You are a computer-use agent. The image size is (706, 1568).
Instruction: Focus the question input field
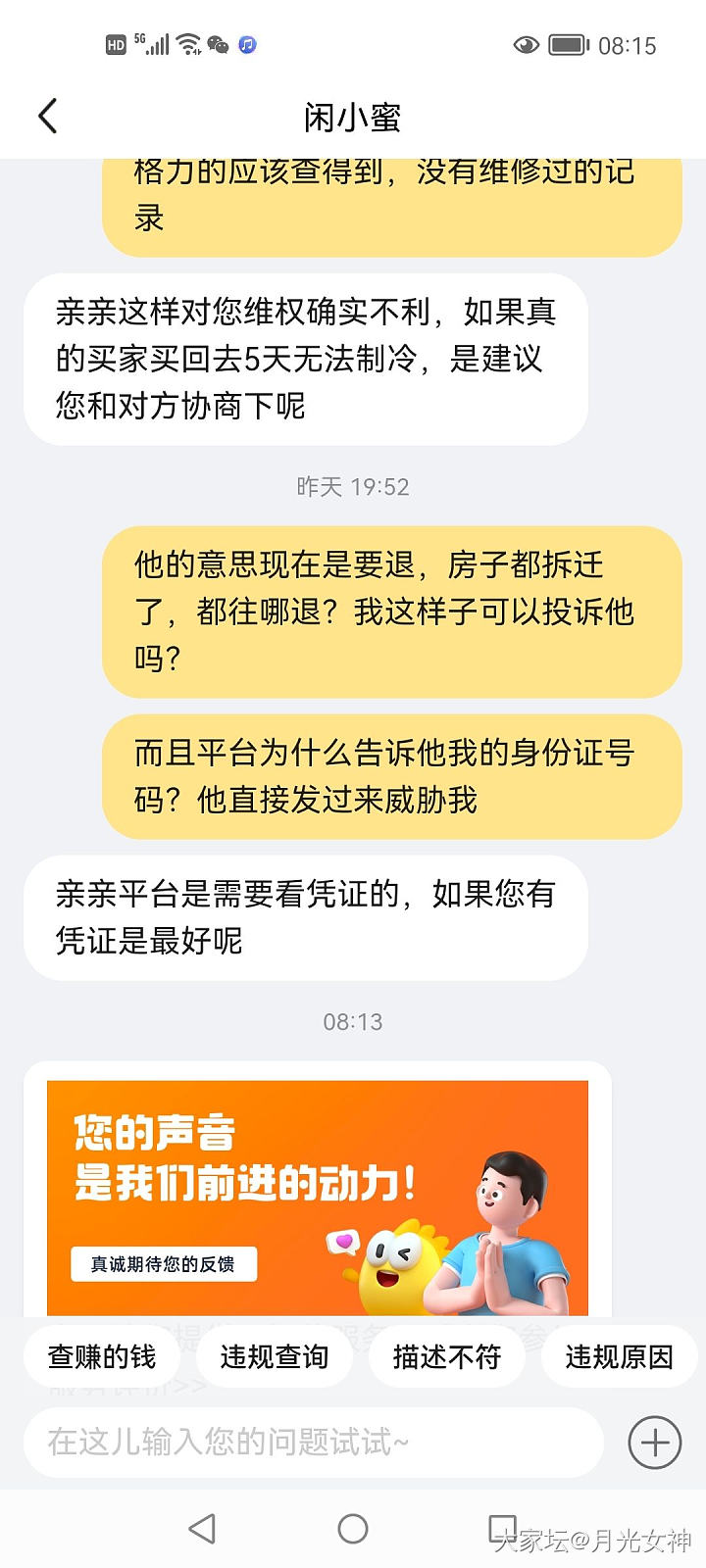[314, 1442]
